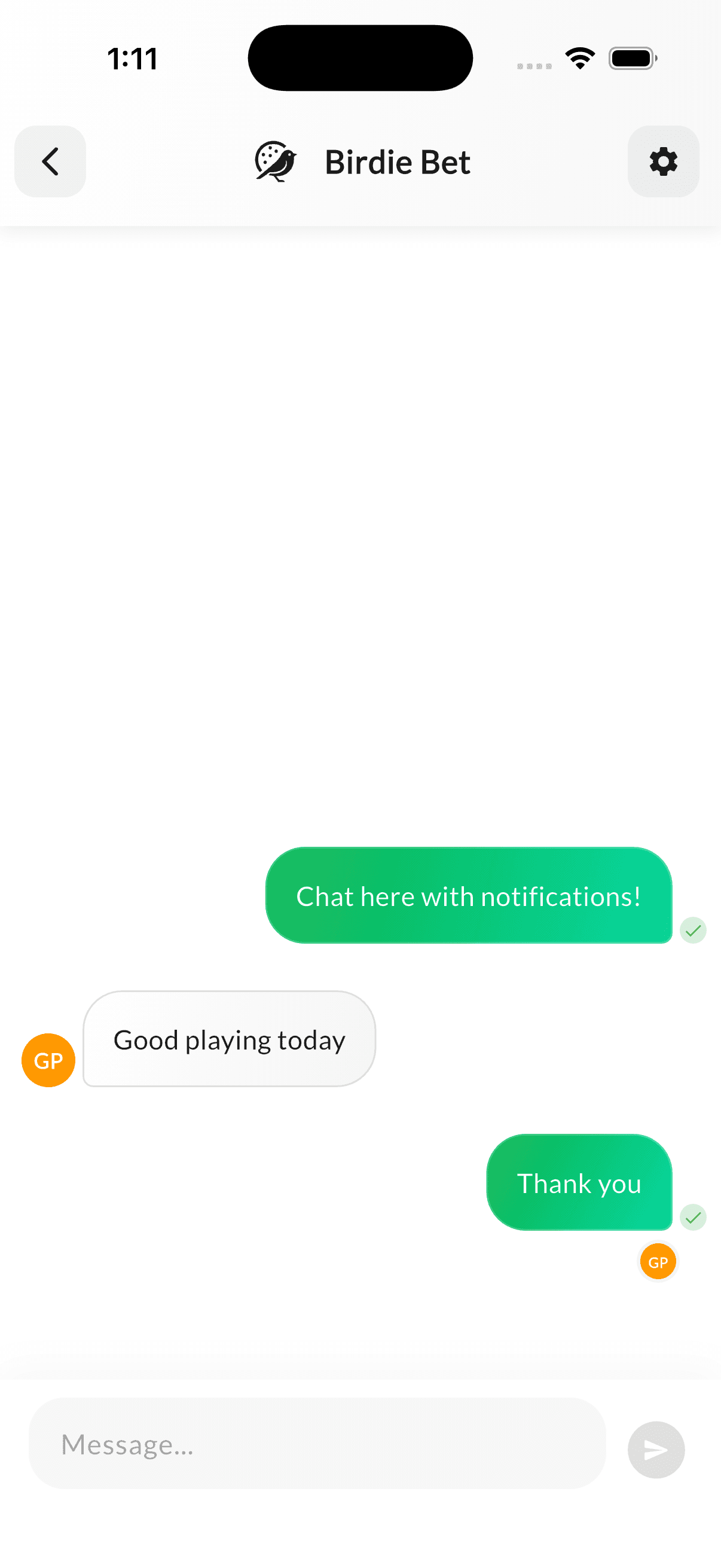This screenshot has height=1568, width=721.
Task: Open the Birdie Bet settings gear
Action: [663, 161]
